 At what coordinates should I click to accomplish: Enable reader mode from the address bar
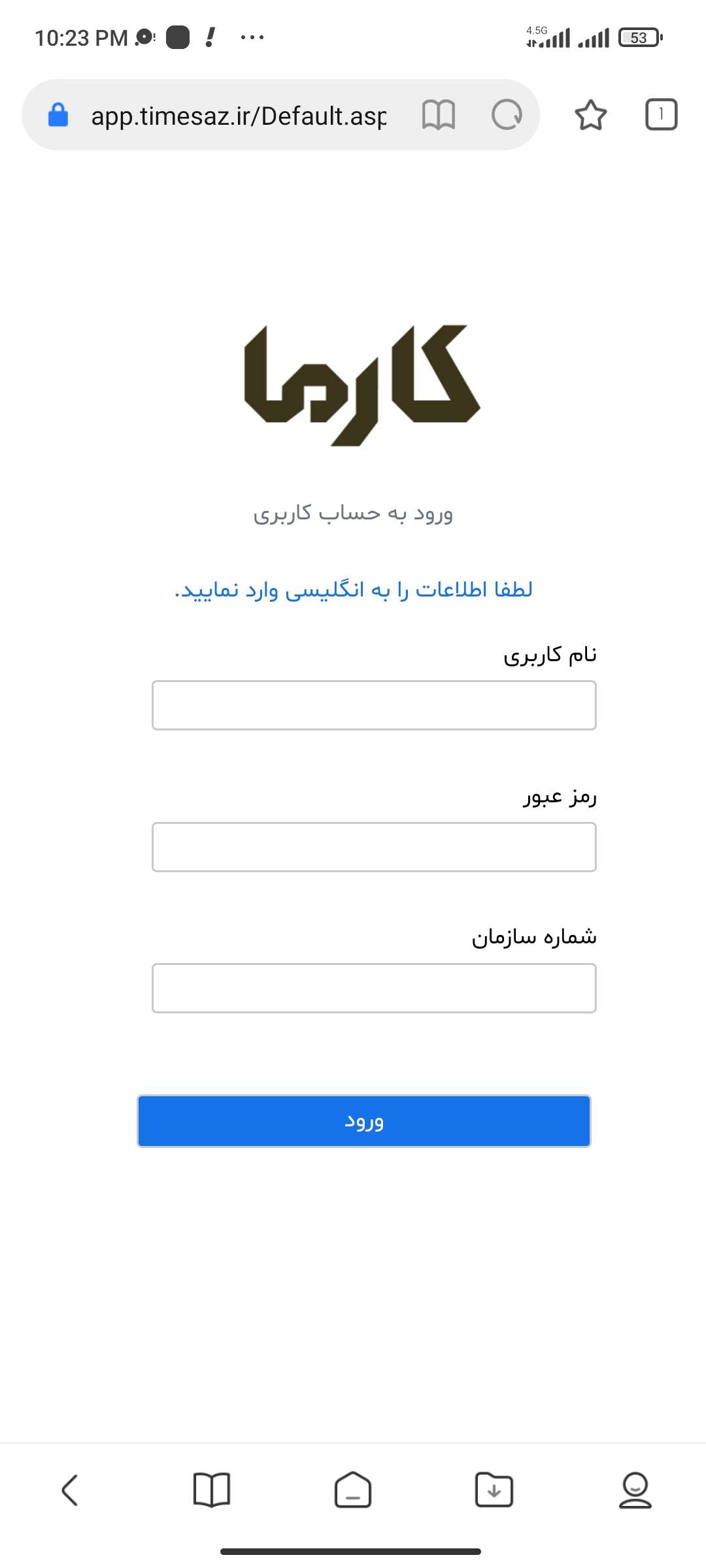439,116
